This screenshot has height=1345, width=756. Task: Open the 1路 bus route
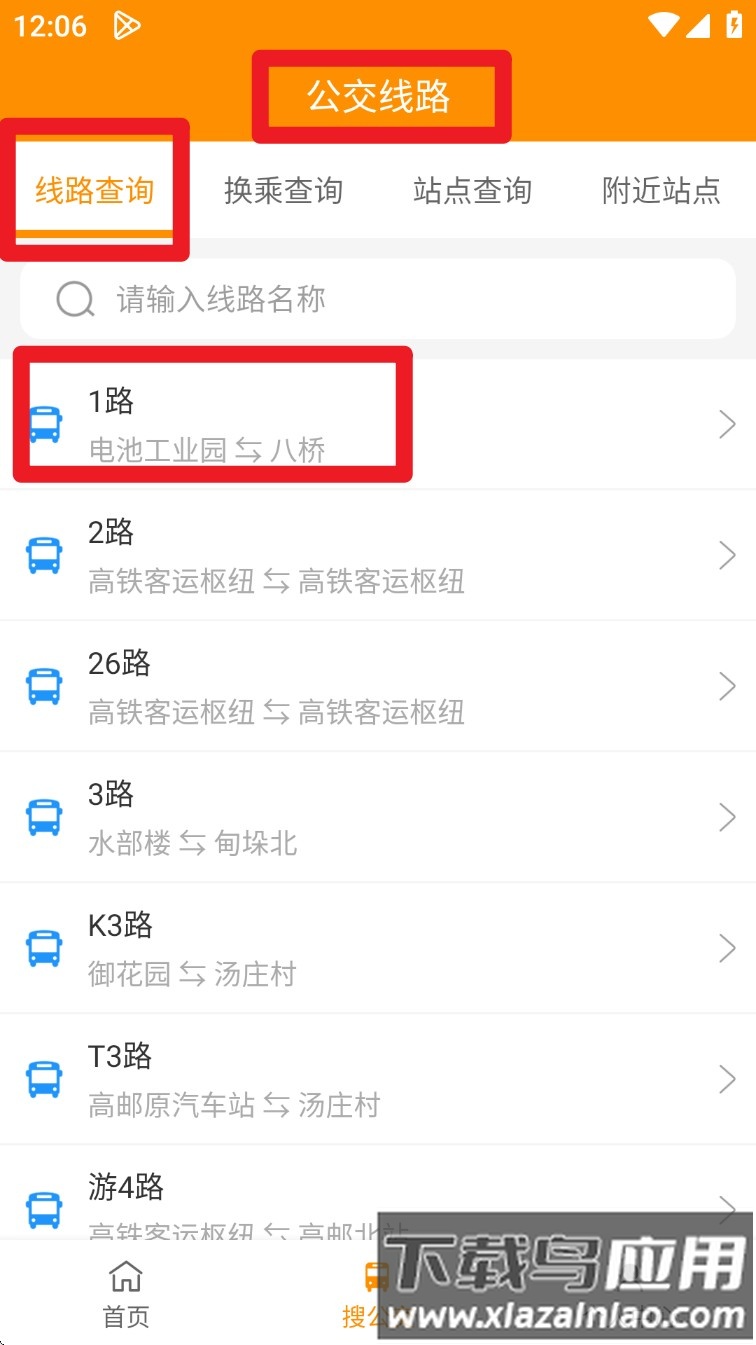coord(378,424)
